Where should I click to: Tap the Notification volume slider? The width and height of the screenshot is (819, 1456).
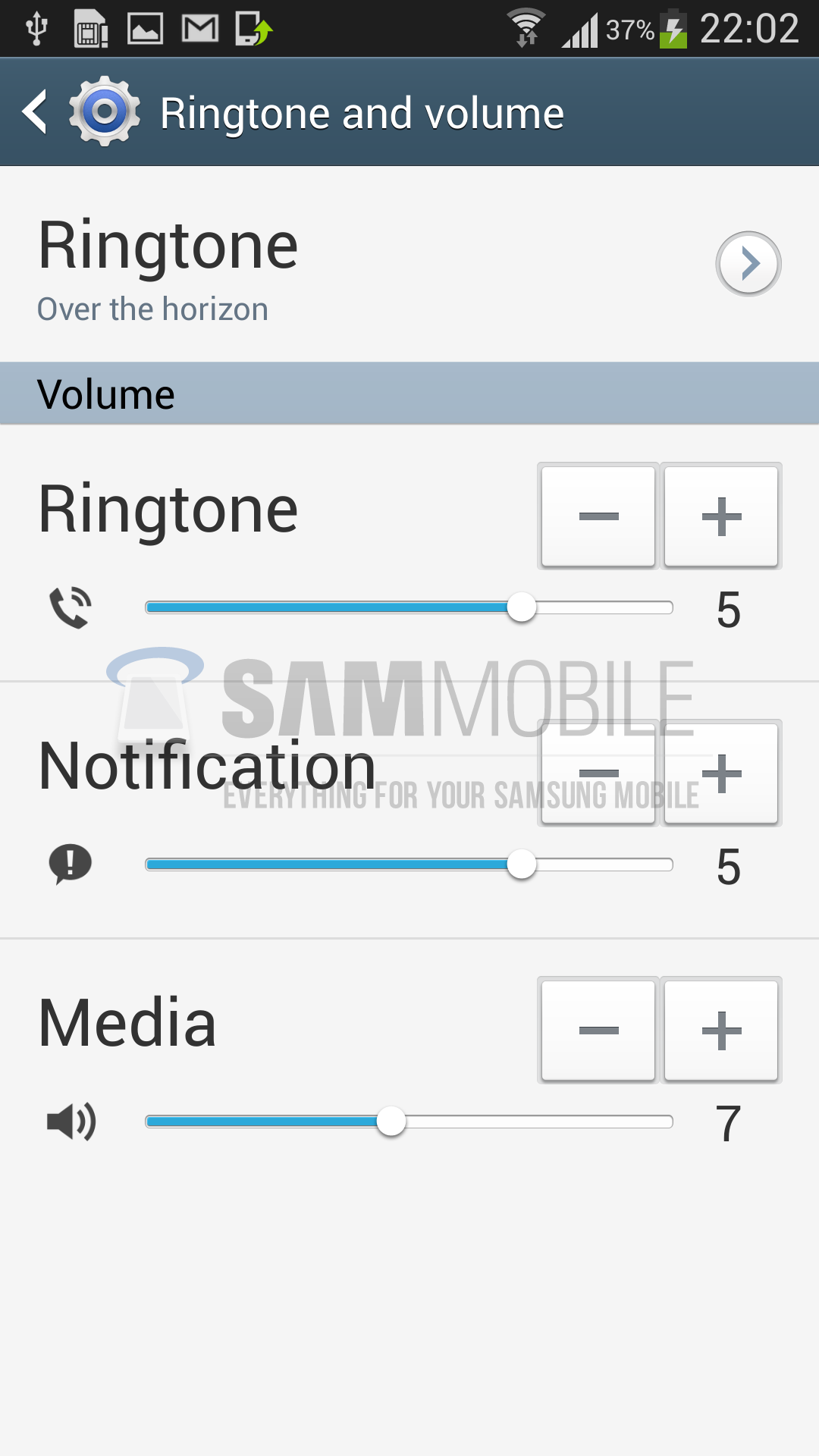click(x=409, y=864)
